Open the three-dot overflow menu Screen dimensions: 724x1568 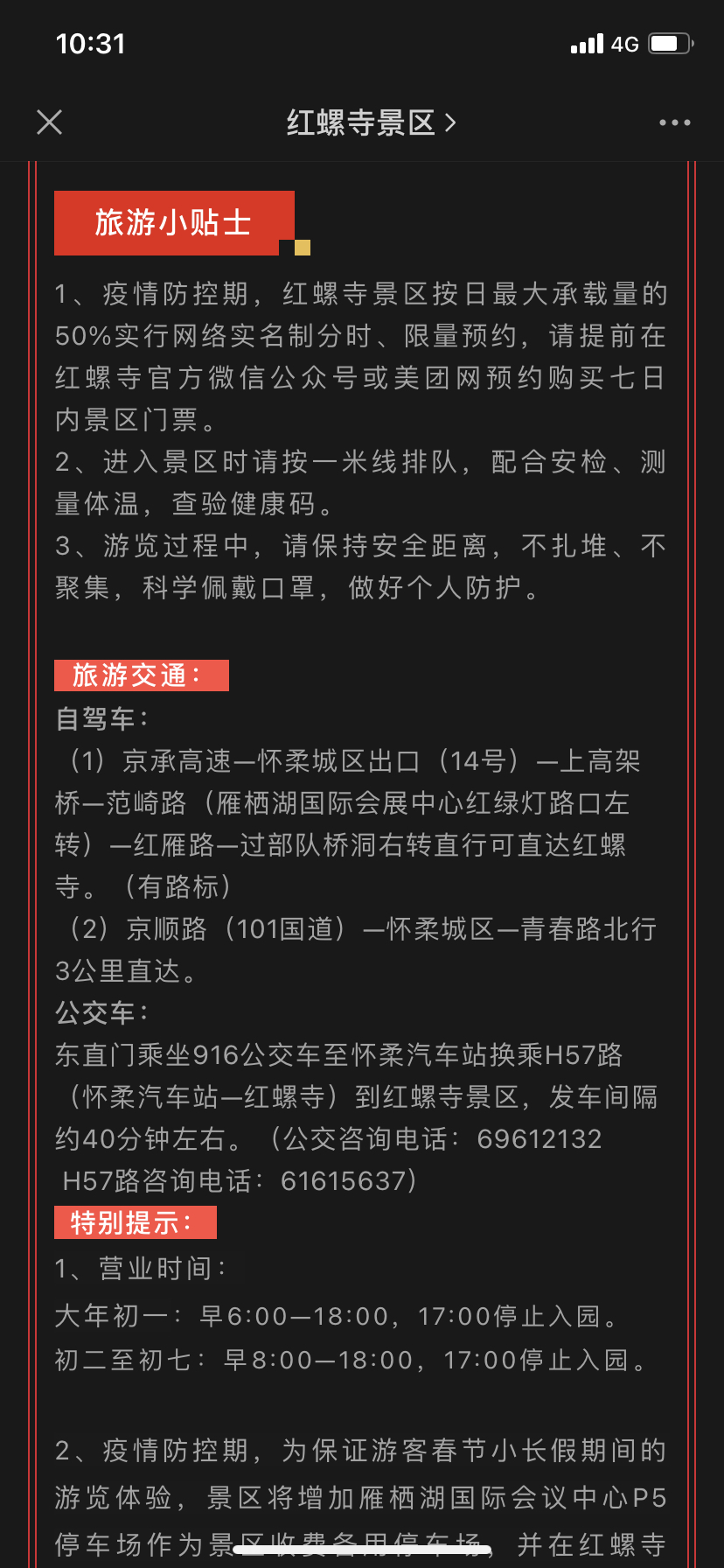click(x=674, y=122)
